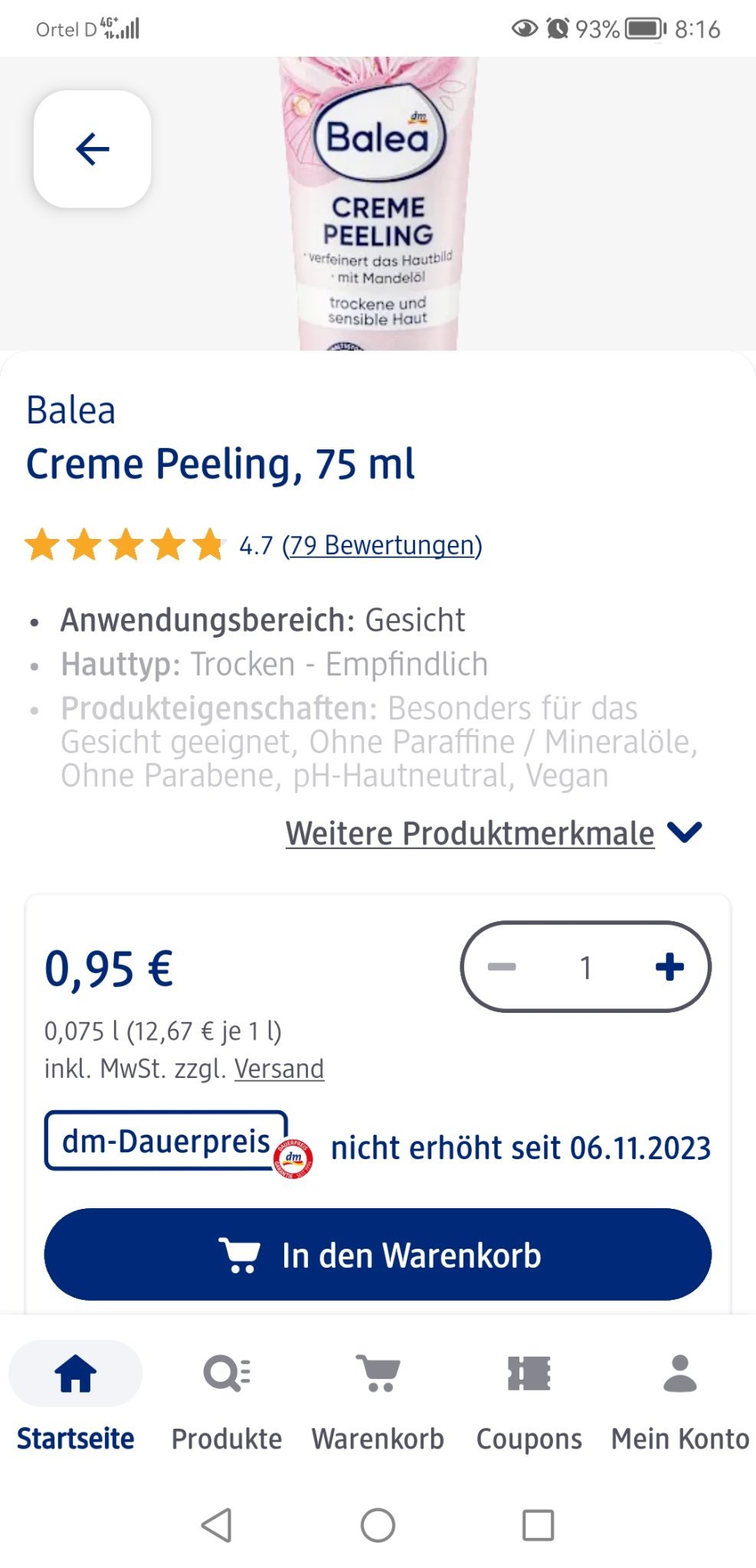The image size is (756, 1568).
Task: Increase quantity with the plus button
Action: tap(669, 967)
